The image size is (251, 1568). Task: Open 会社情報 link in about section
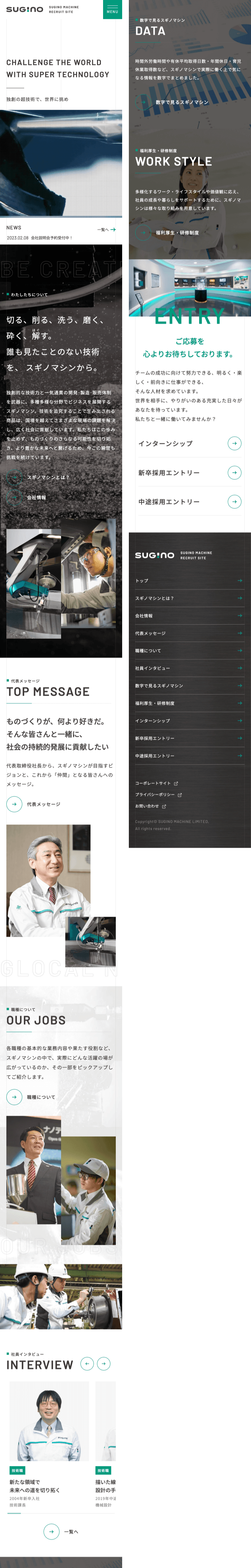tap(36, 497)
